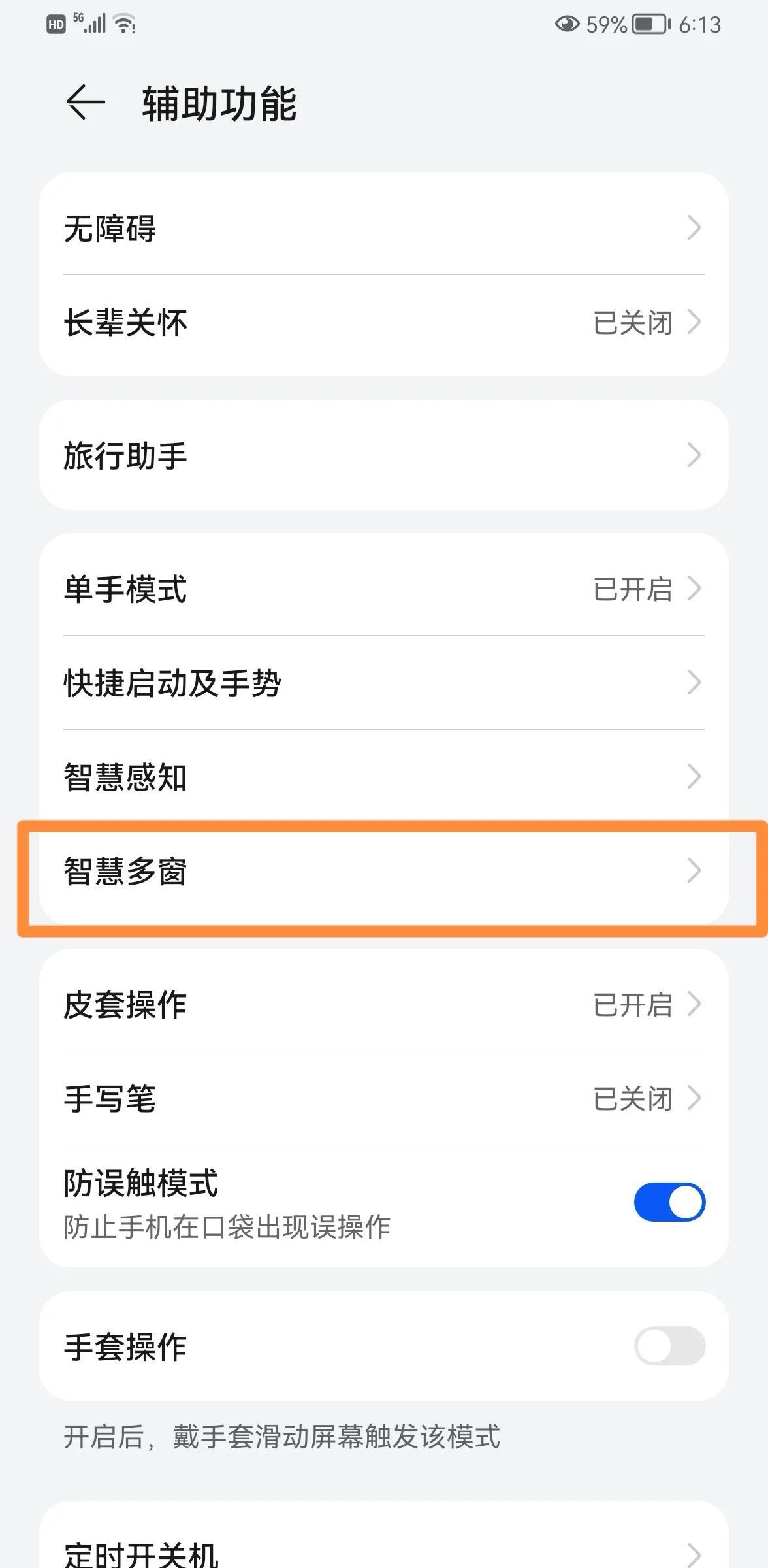This screenshot has width=768, height=1568.
Task: Open 皮套操作 settings
Action: [384, 1004]
